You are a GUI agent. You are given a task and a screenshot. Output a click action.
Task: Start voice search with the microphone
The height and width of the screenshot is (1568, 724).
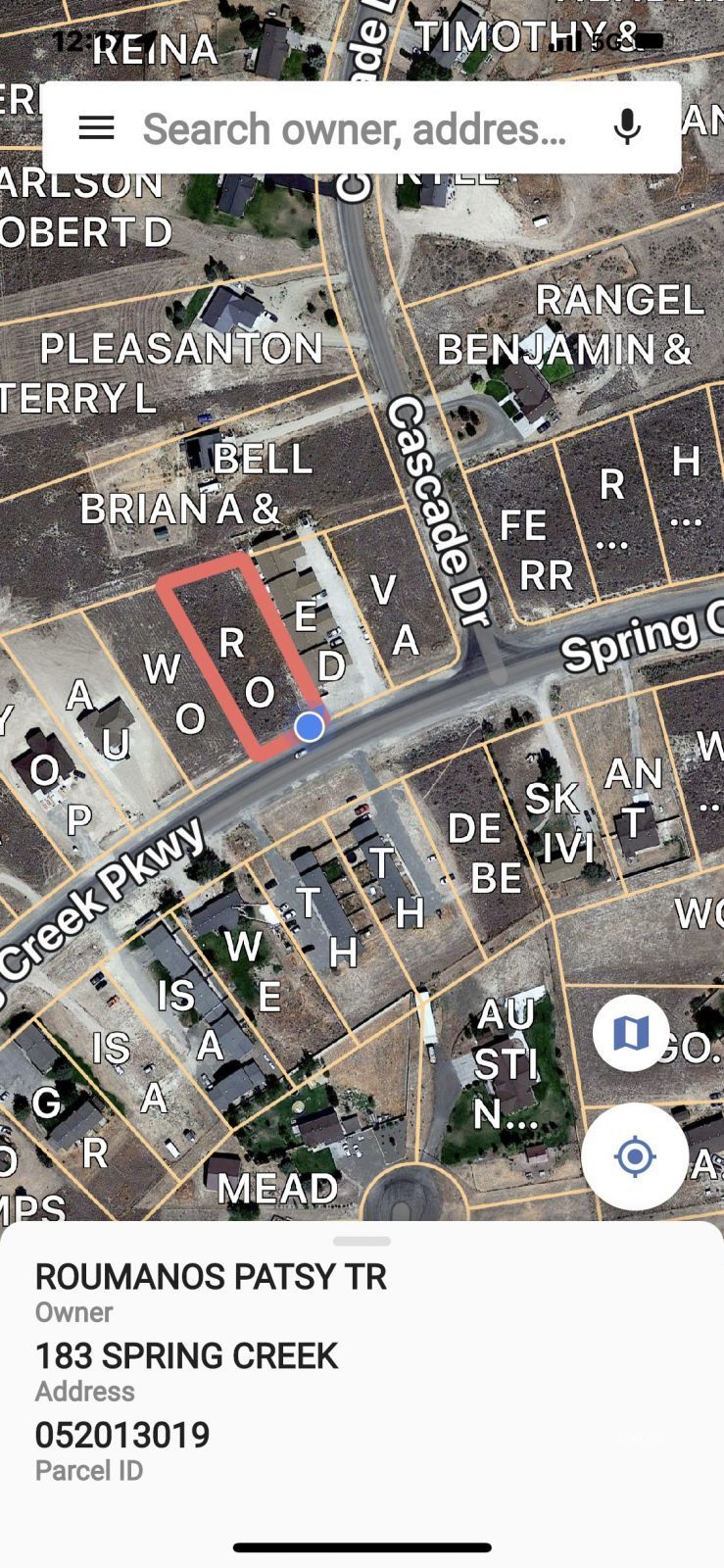click(x=627, y=127)
